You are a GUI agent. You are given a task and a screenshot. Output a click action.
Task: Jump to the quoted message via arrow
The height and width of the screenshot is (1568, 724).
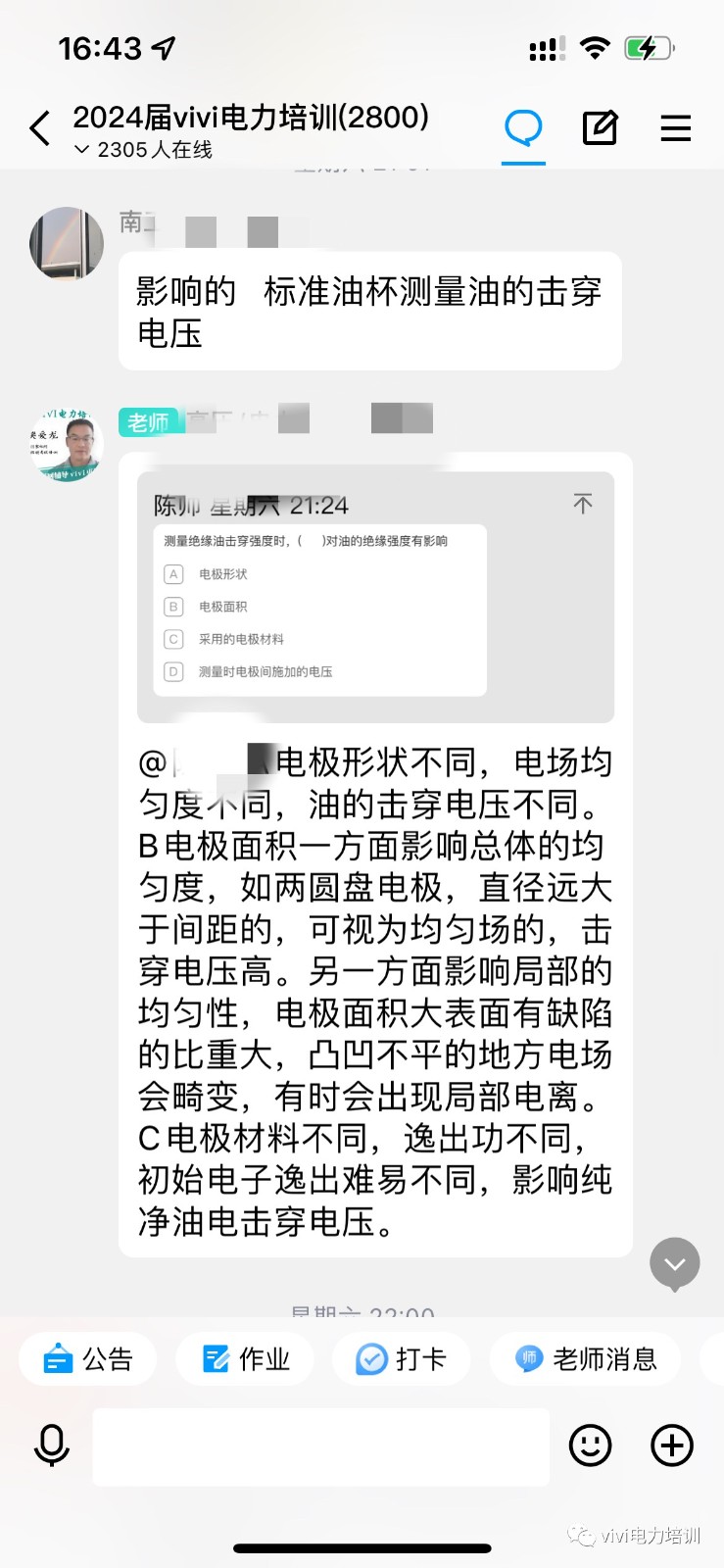tap(583, 504)
